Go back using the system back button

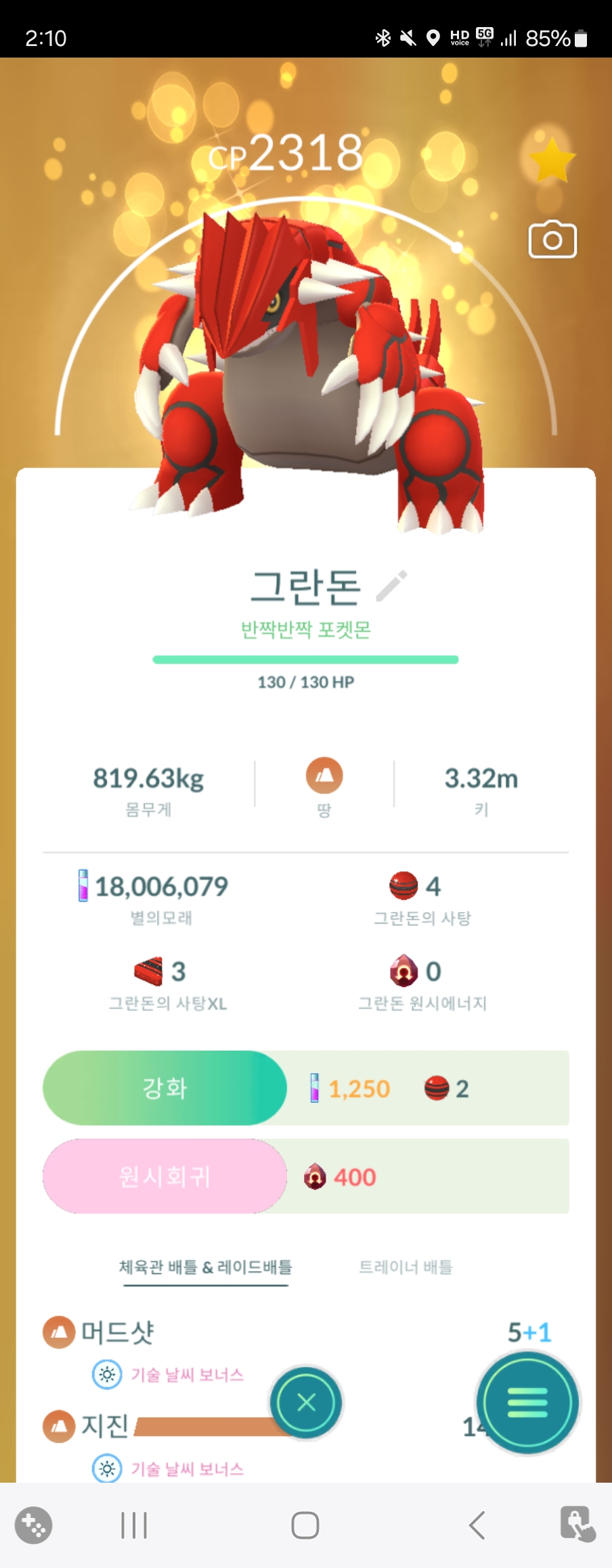click(477, 1525)
